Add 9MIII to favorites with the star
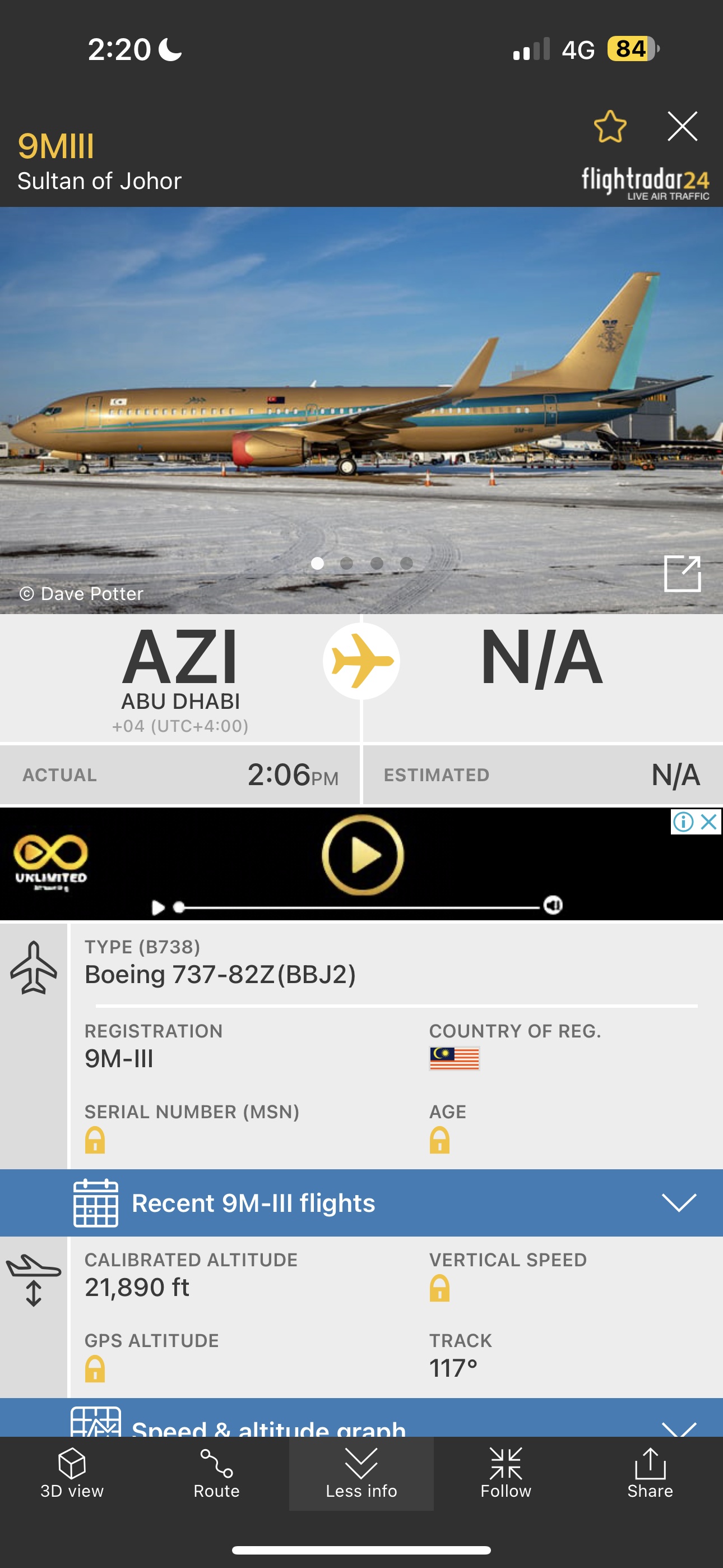Image resolution: width=723 pixels, height=1568 pixels. 610,127
